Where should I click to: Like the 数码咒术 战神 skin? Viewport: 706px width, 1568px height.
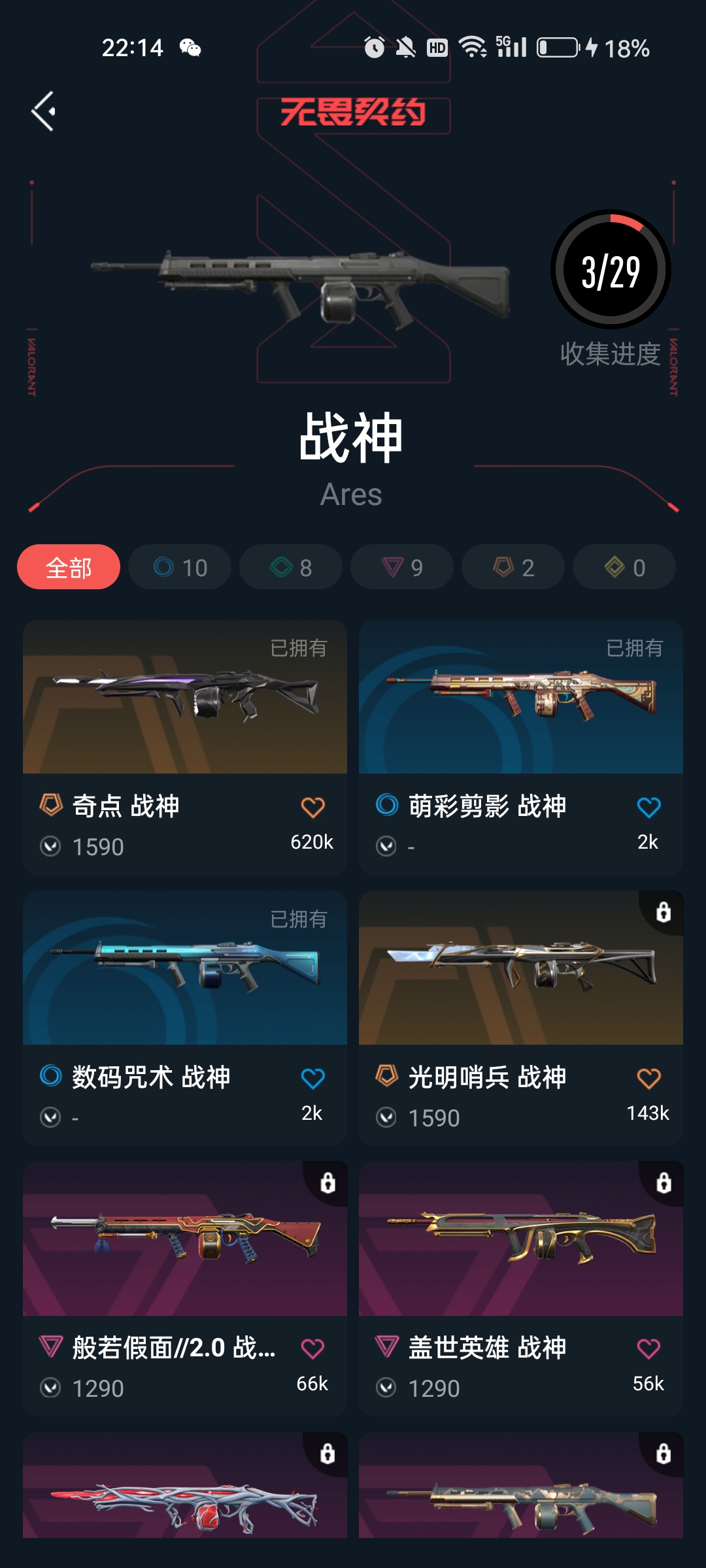(x=312, y=1079)
